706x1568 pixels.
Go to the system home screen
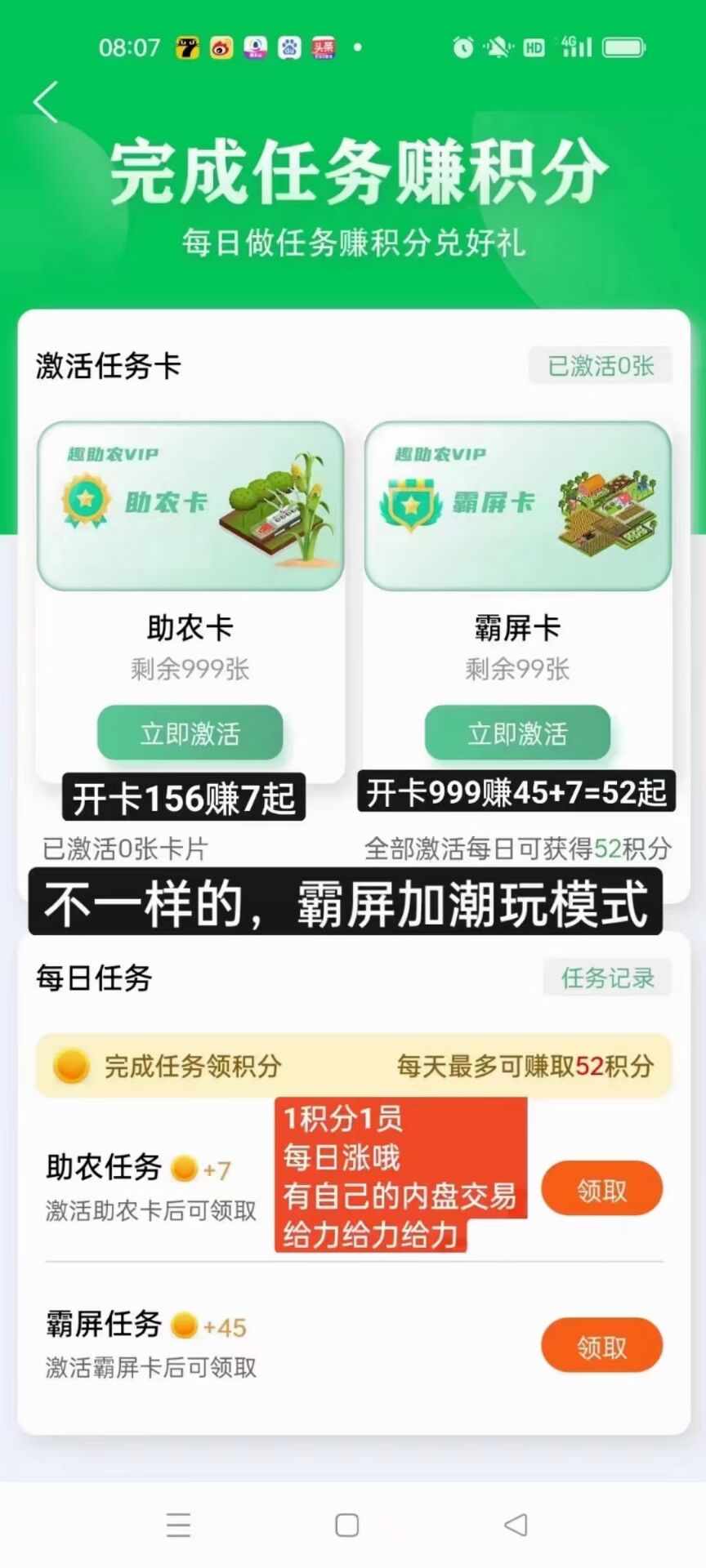pyautogui.click(x=347, y=1525)
